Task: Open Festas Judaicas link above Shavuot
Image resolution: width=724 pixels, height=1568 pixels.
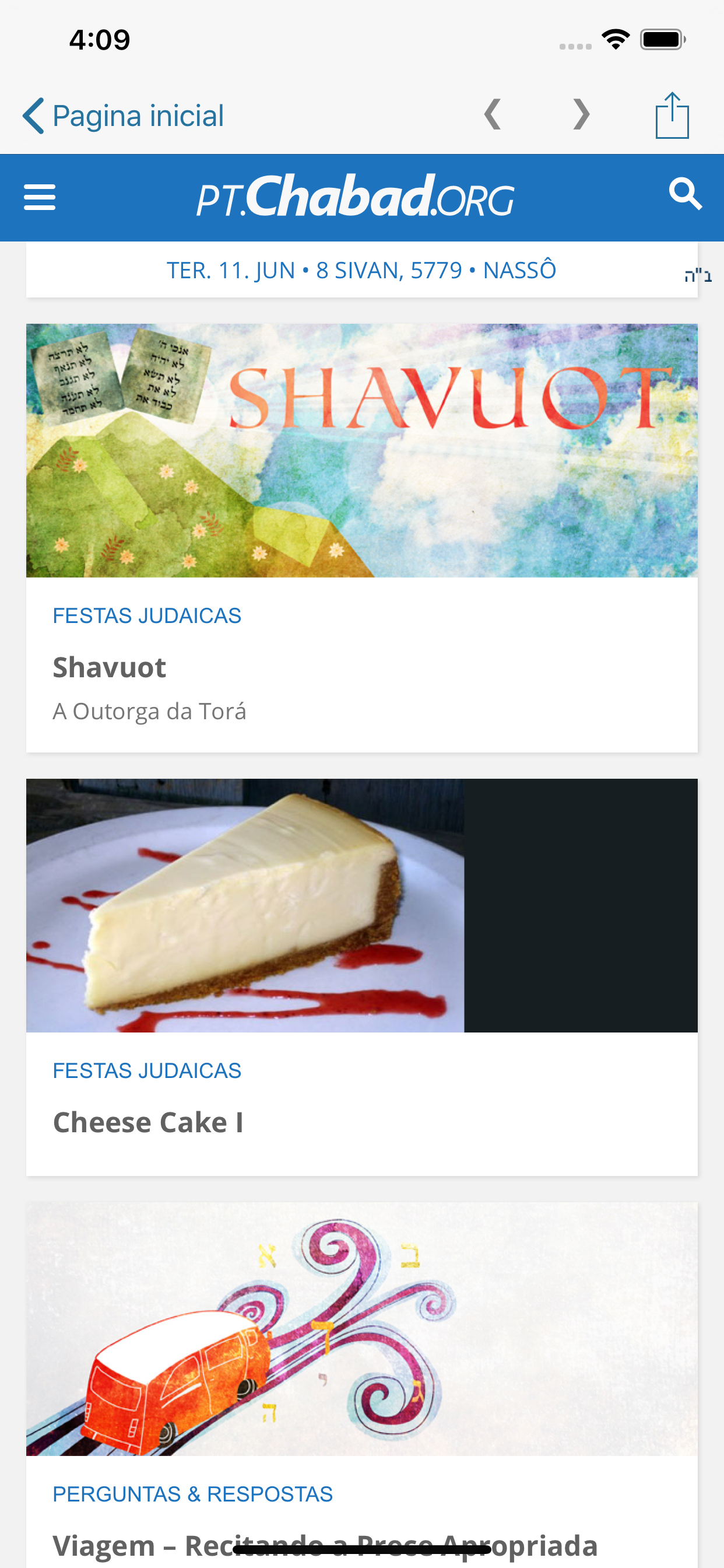Action: [x=147, y=616]
